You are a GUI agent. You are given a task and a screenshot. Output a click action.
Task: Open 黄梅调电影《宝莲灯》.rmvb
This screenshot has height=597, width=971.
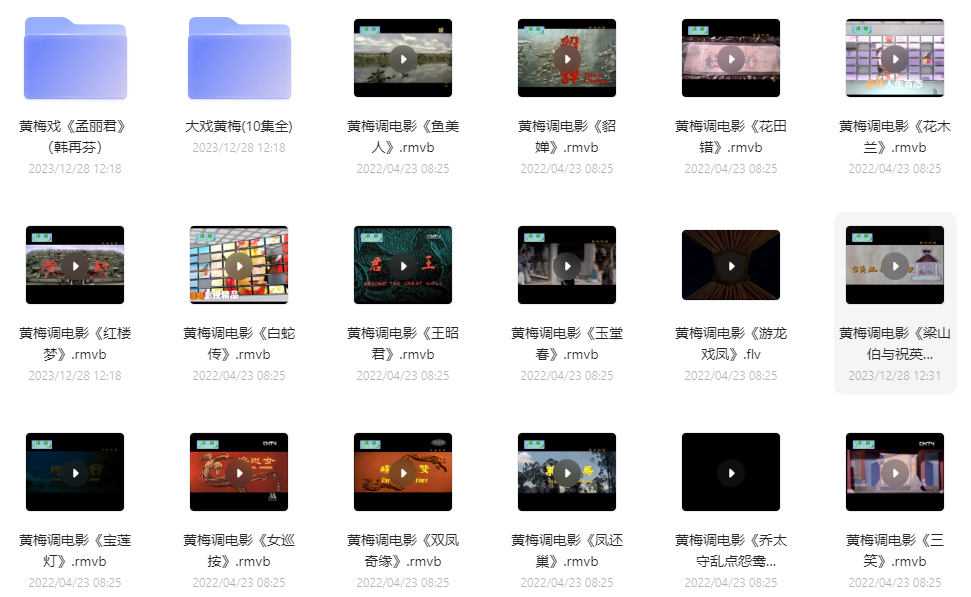[75, 472]
